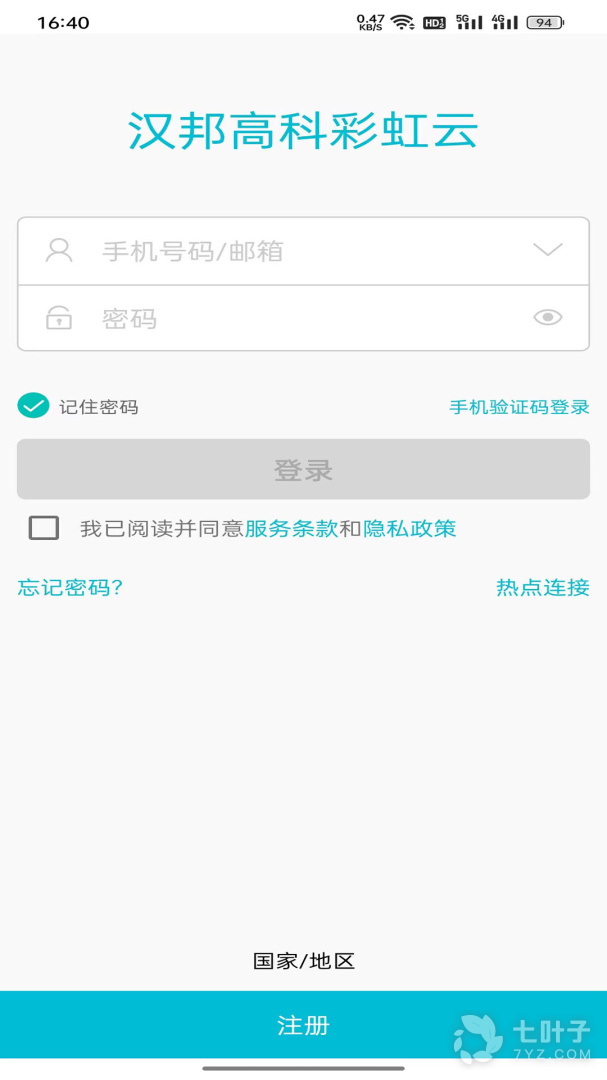This screenshot has height=1080, width=607.
Task: Tap the password input field
Action: tap(300, 319)
